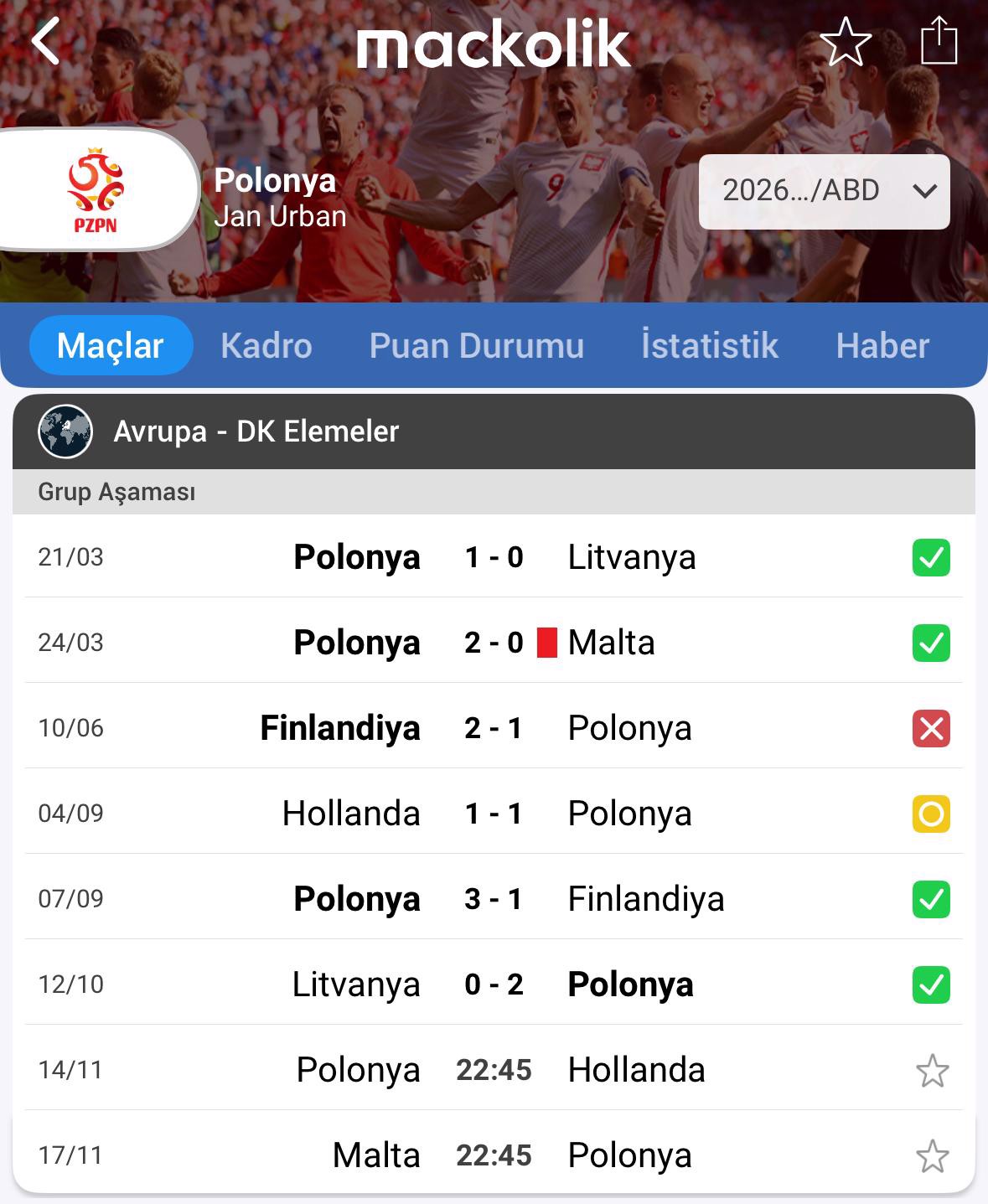Open the Polonya 2 - 0 Malta match
Image resolution: width=988 pixels, height=1204 pixels.
tap(493, 643)
